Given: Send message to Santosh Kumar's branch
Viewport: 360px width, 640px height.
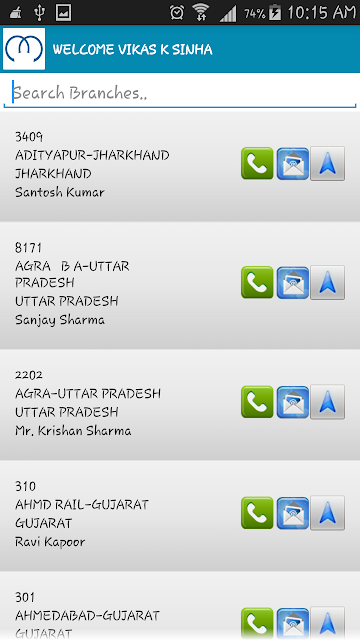Looking at the screenshot, I should tap(293, 163).
